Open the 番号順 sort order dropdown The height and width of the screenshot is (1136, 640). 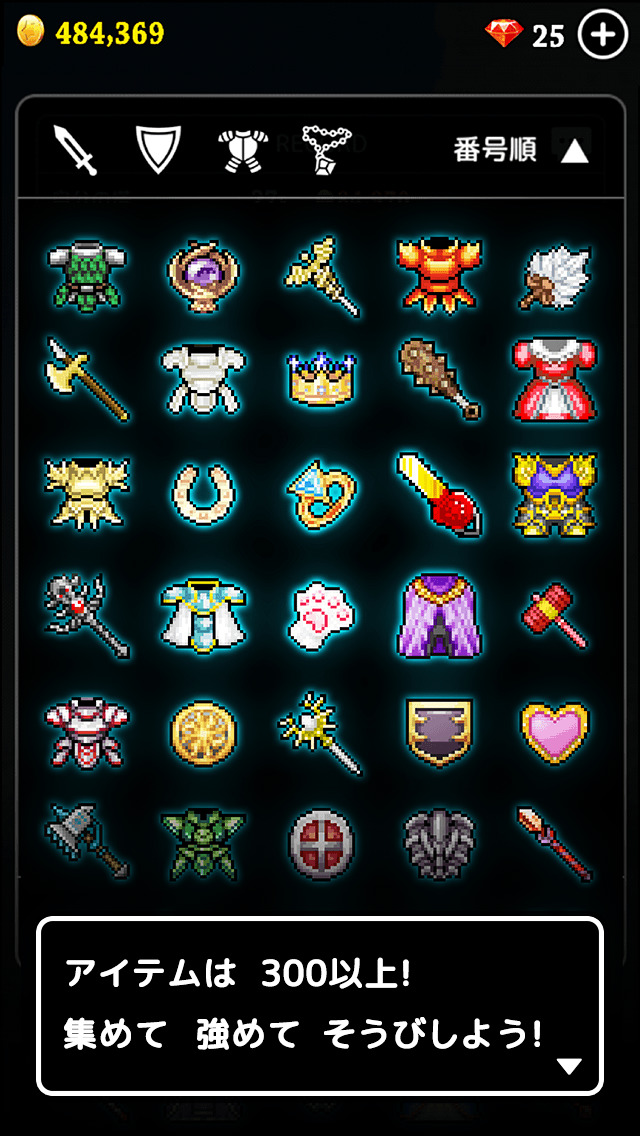click(x=522, y=151)
